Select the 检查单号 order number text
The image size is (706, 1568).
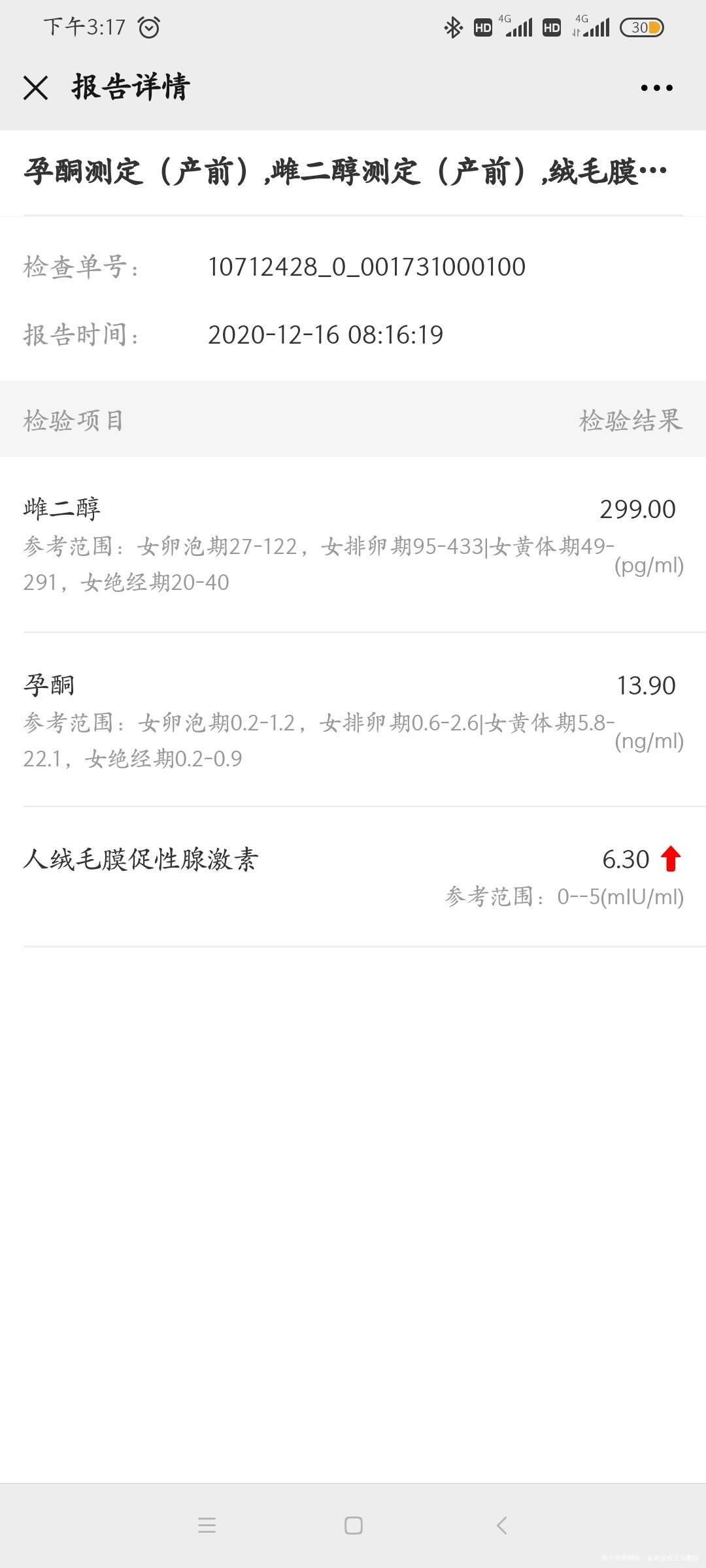366,266
